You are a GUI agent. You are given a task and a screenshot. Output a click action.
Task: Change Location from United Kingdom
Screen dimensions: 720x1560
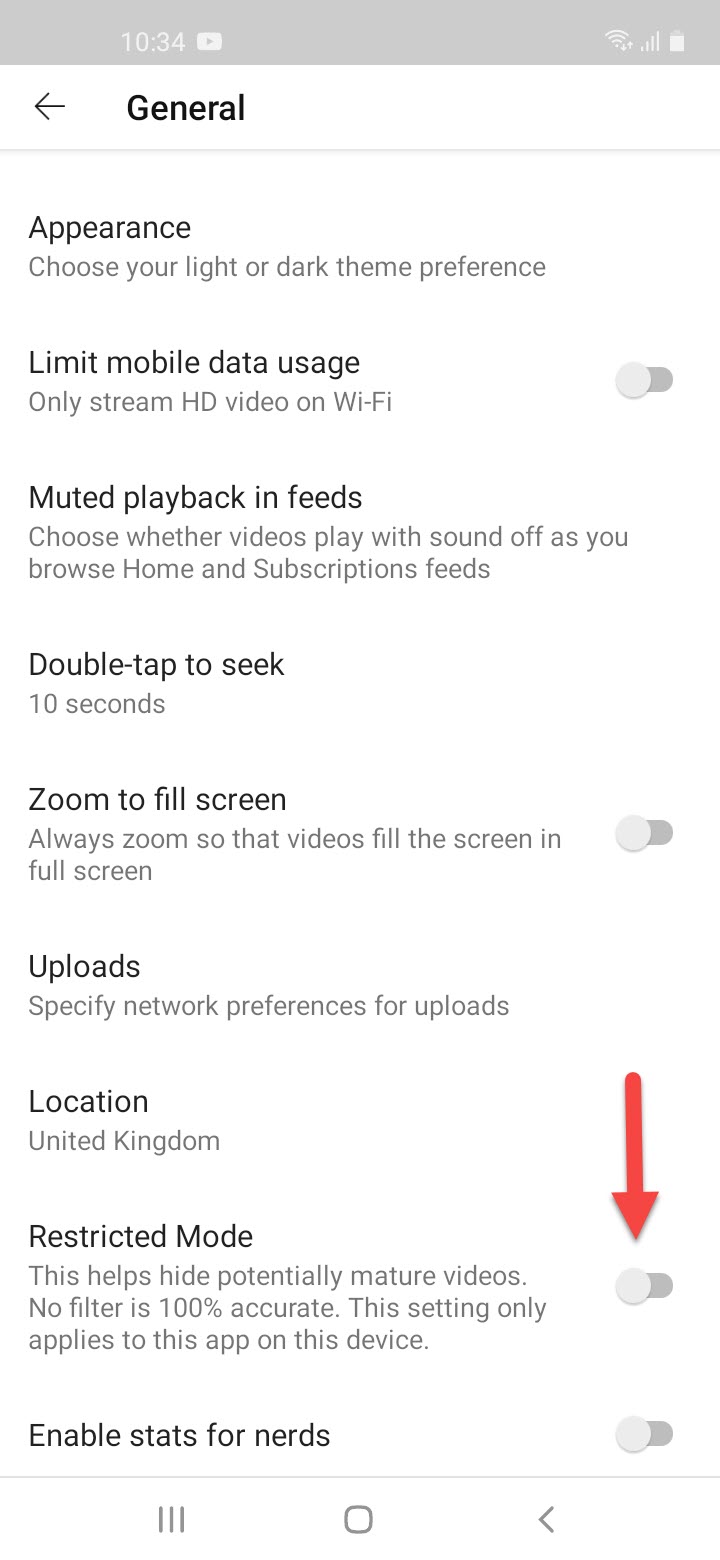[124, 1120]
